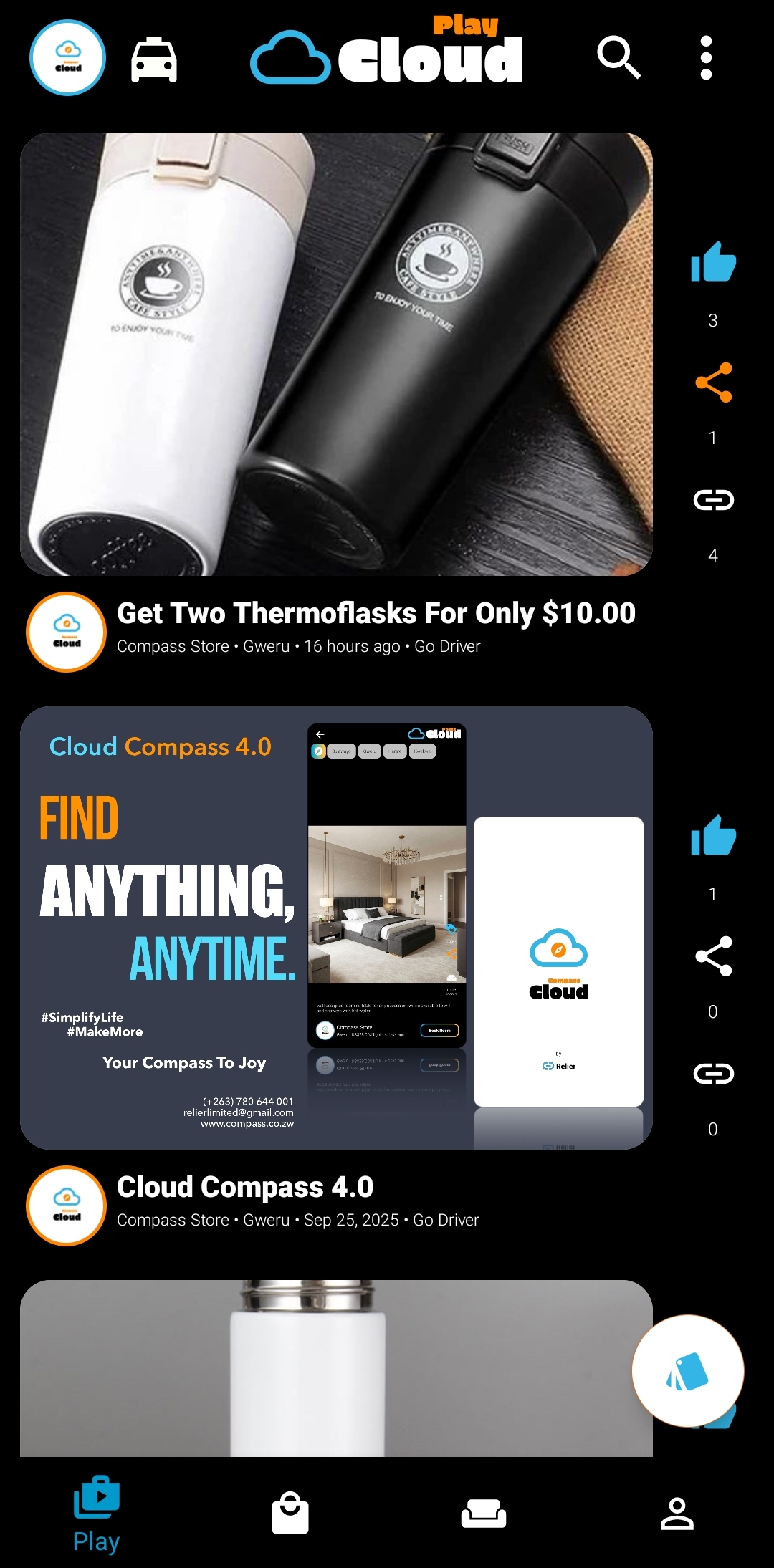
Task: Open Compass Store avatar beside the Thermoflasks title
Action: (67, 632)
